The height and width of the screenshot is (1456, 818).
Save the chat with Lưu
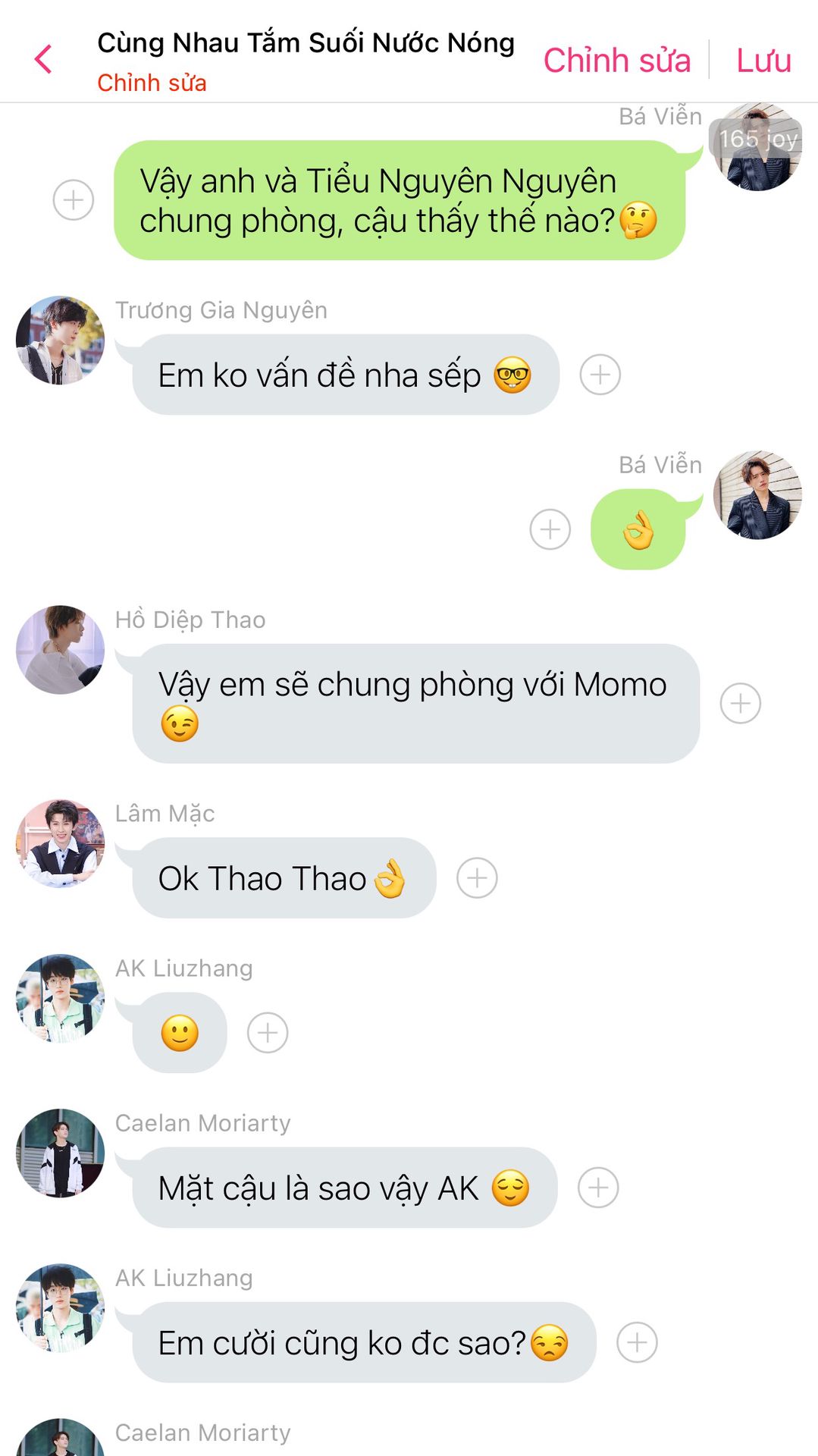pyautogui.click(x=763, y=61)
